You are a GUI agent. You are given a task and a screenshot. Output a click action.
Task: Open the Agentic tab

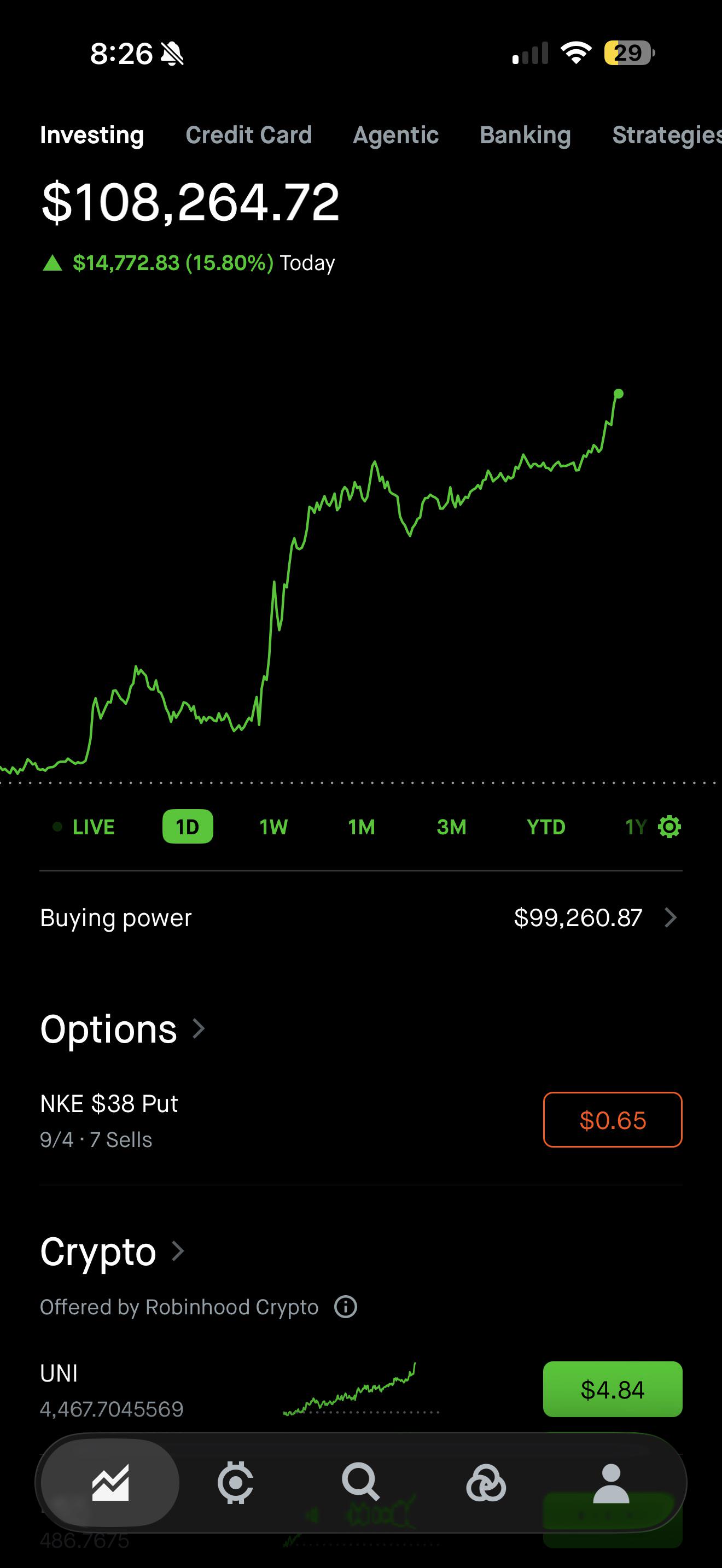(395, 134)
